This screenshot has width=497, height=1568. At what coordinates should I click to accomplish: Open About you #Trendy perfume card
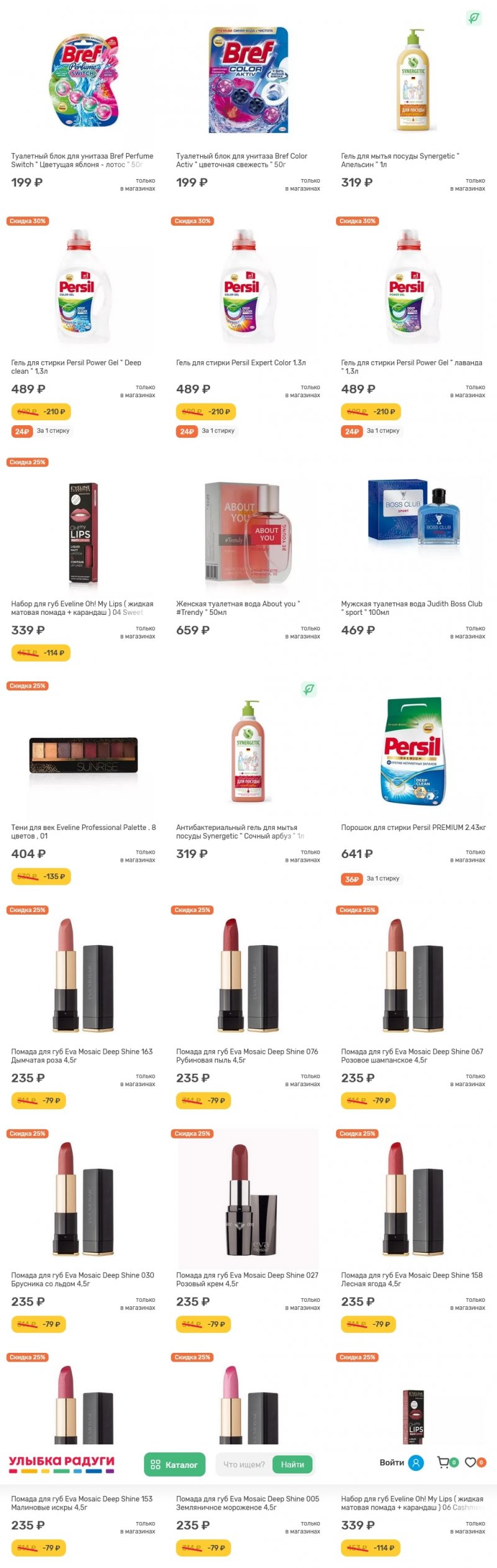click(248, 535)
